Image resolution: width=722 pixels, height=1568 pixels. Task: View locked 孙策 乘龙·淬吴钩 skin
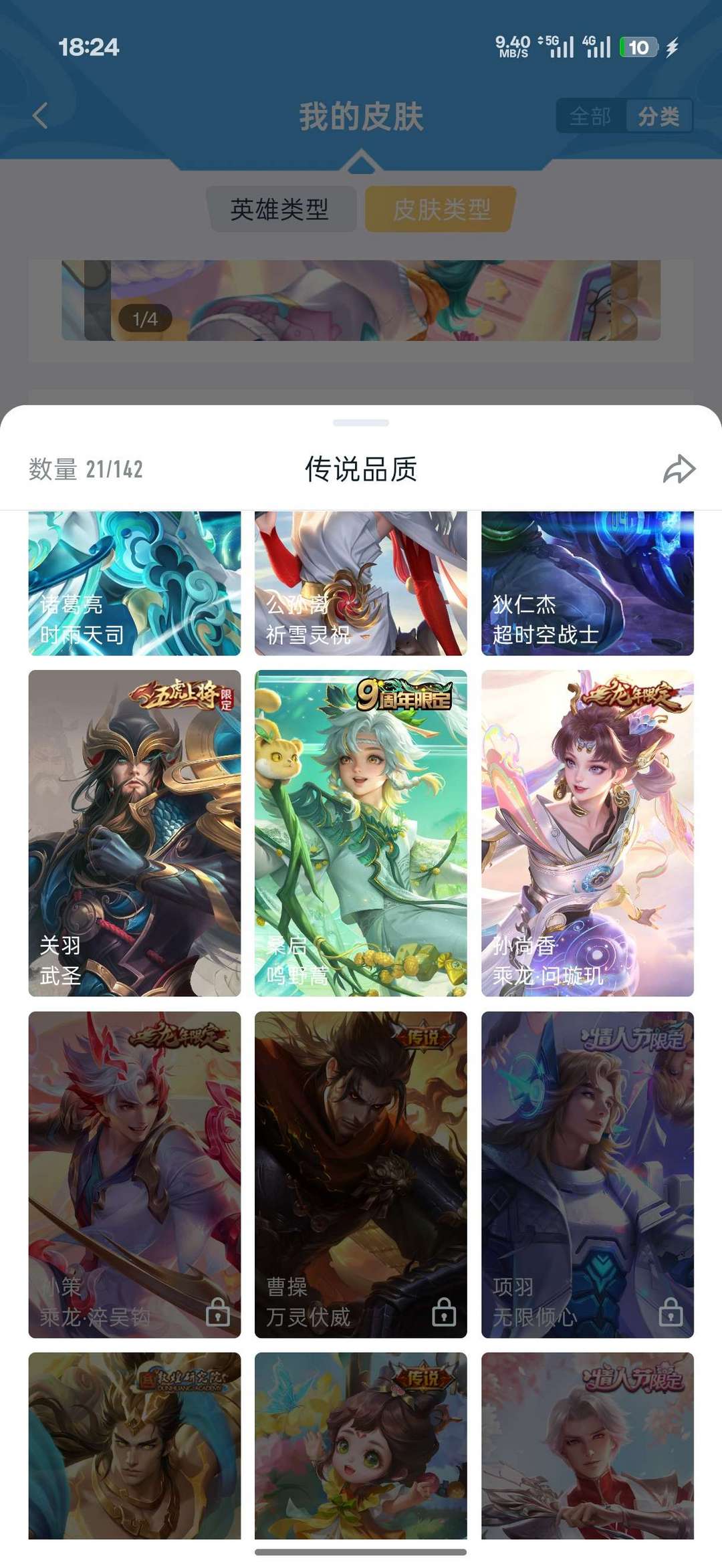[x=134, y=1174]
